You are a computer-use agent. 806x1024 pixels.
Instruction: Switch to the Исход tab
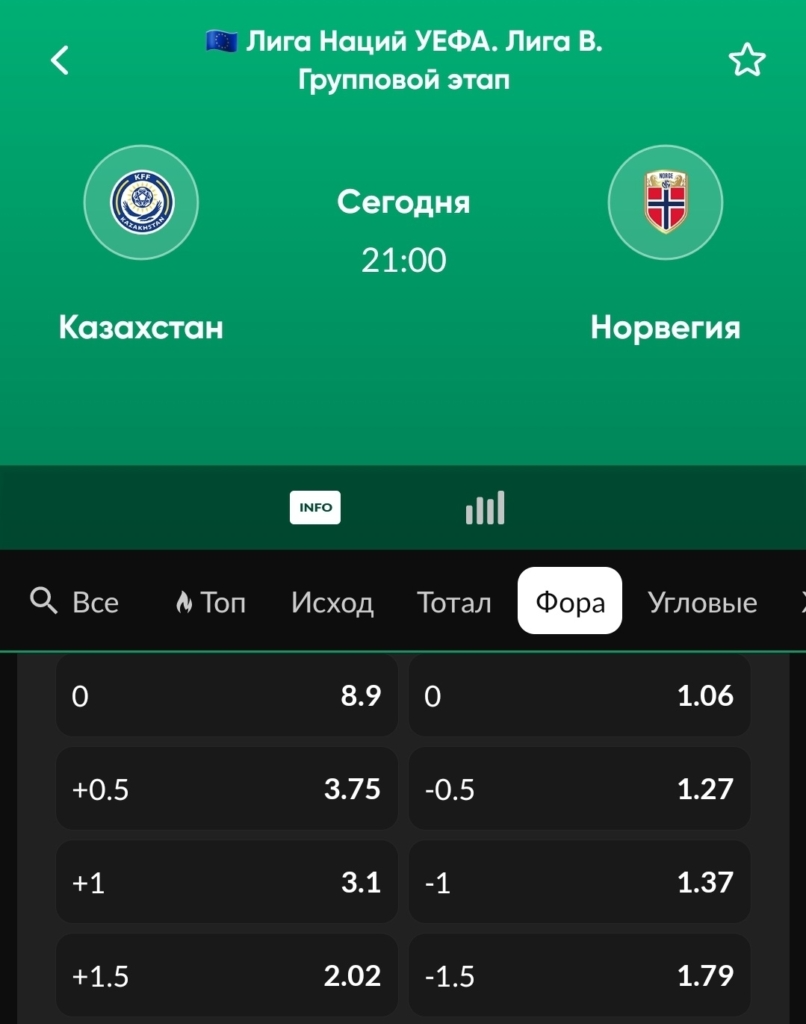tap(332, 602)
